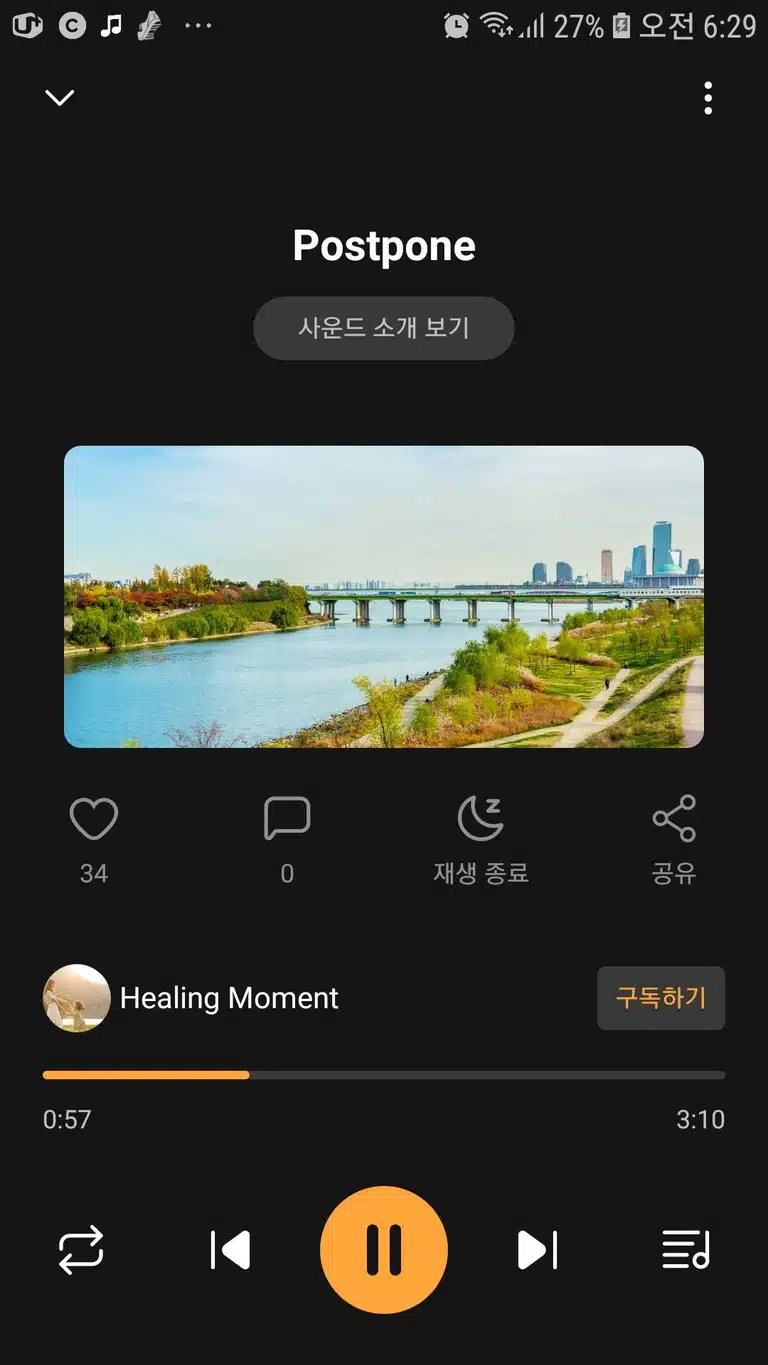Pause the playing track
Screen dimensions: 768x1365
[x=384, y=1250]
